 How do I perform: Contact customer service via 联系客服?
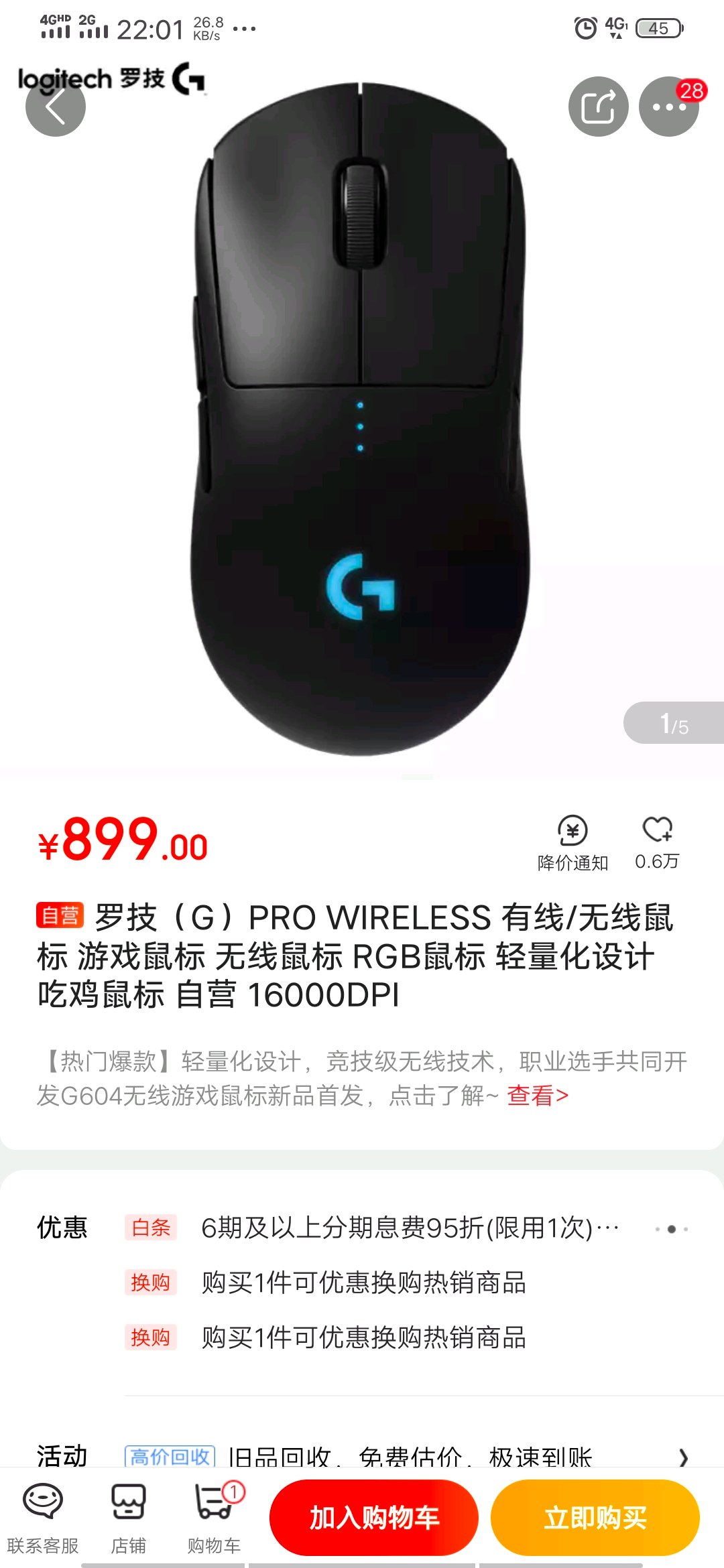pyautogui.click(x=43, y=1518)
